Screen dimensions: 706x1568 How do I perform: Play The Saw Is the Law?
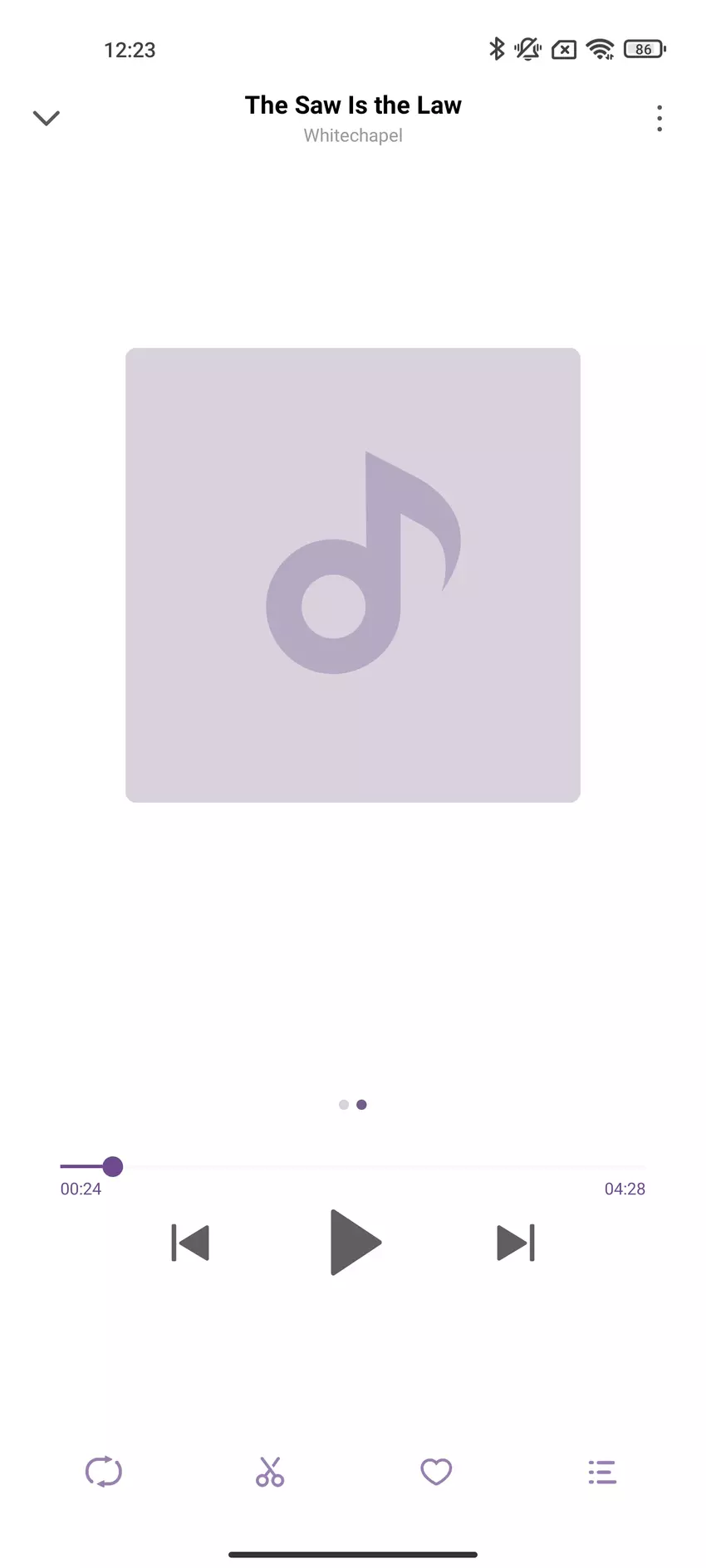tap(355, 1243)
